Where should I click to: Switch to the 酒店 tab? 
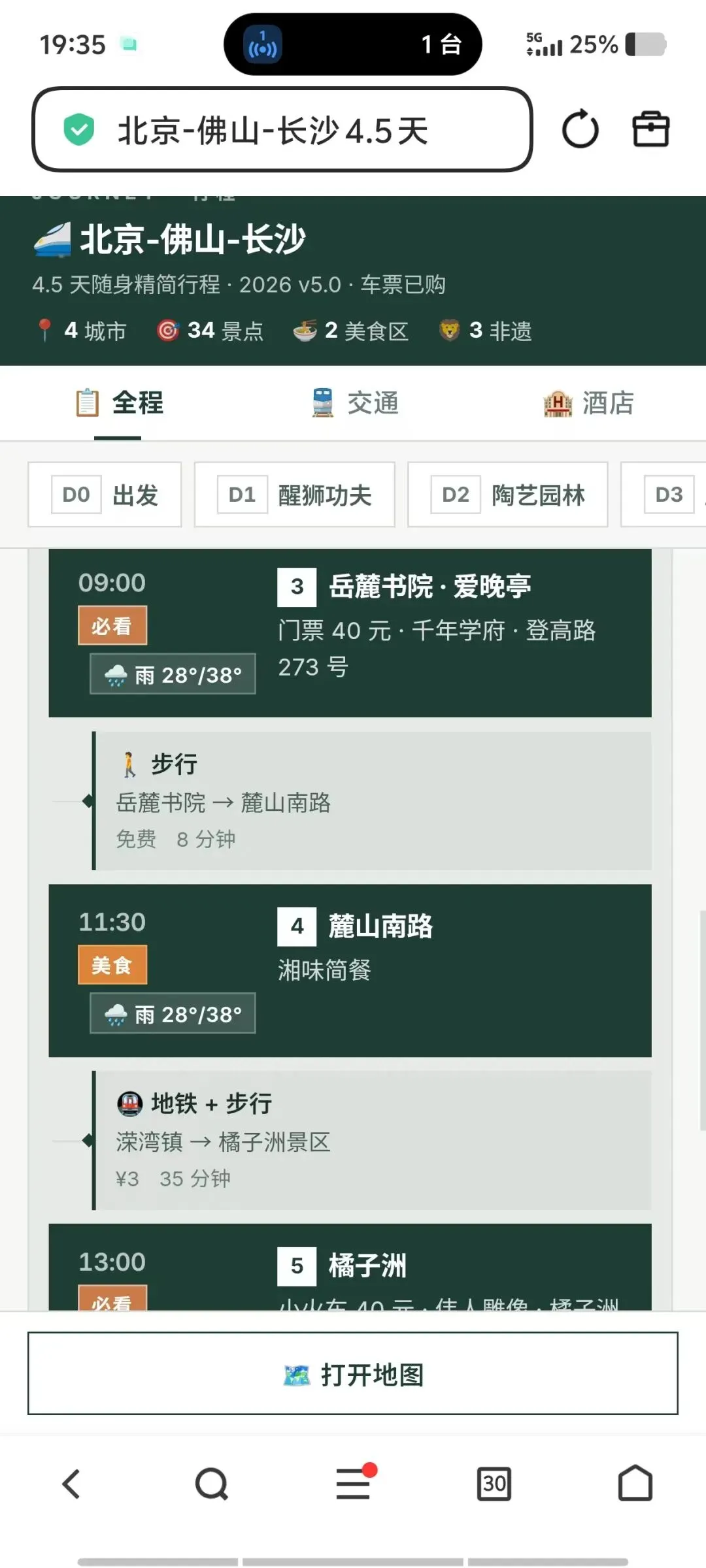[588, 402]
